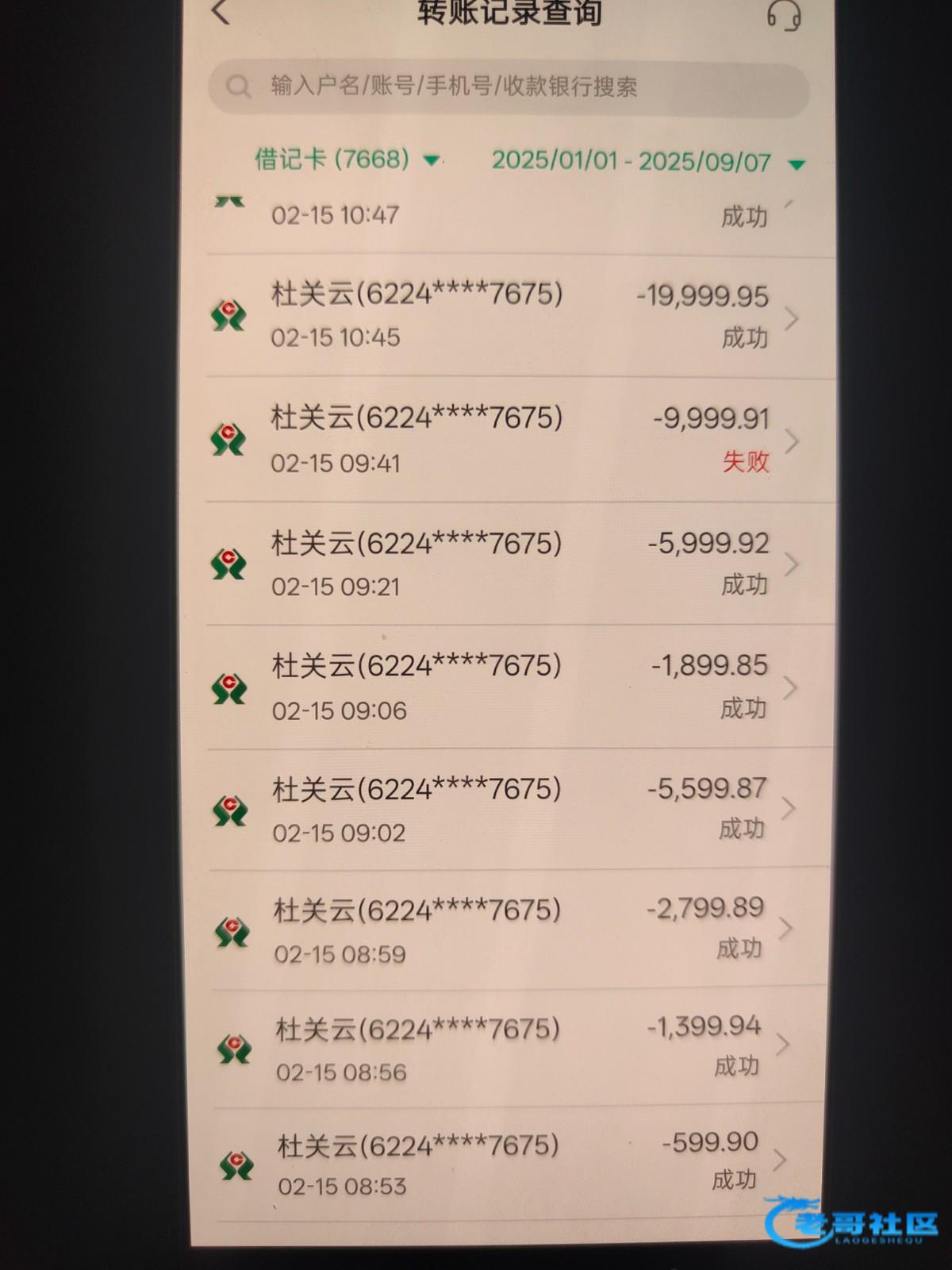Tap the payee search field
The image size is (952, 1270).
click(x=509, y=87)
